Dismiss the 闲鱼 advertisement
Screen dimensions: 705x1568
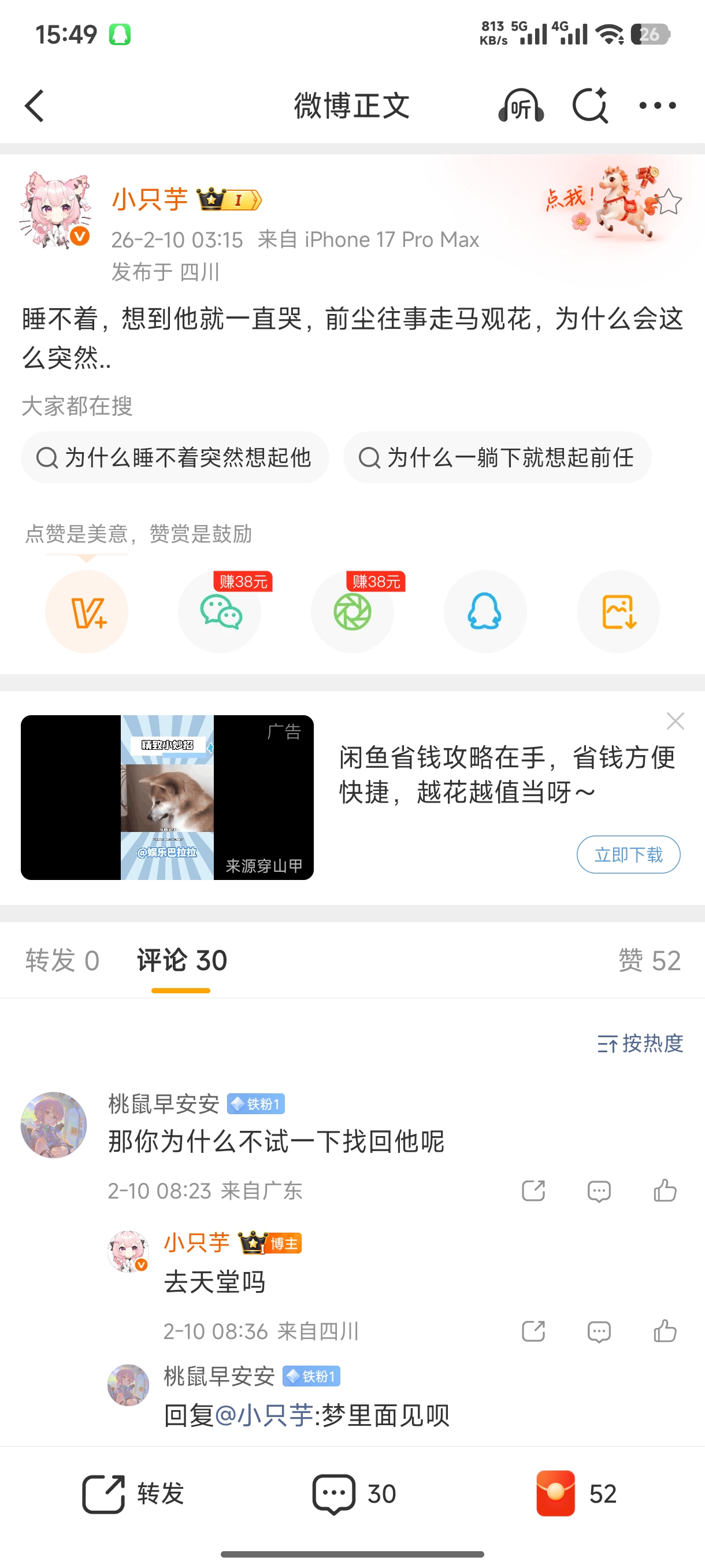click(x=675, y=722)
